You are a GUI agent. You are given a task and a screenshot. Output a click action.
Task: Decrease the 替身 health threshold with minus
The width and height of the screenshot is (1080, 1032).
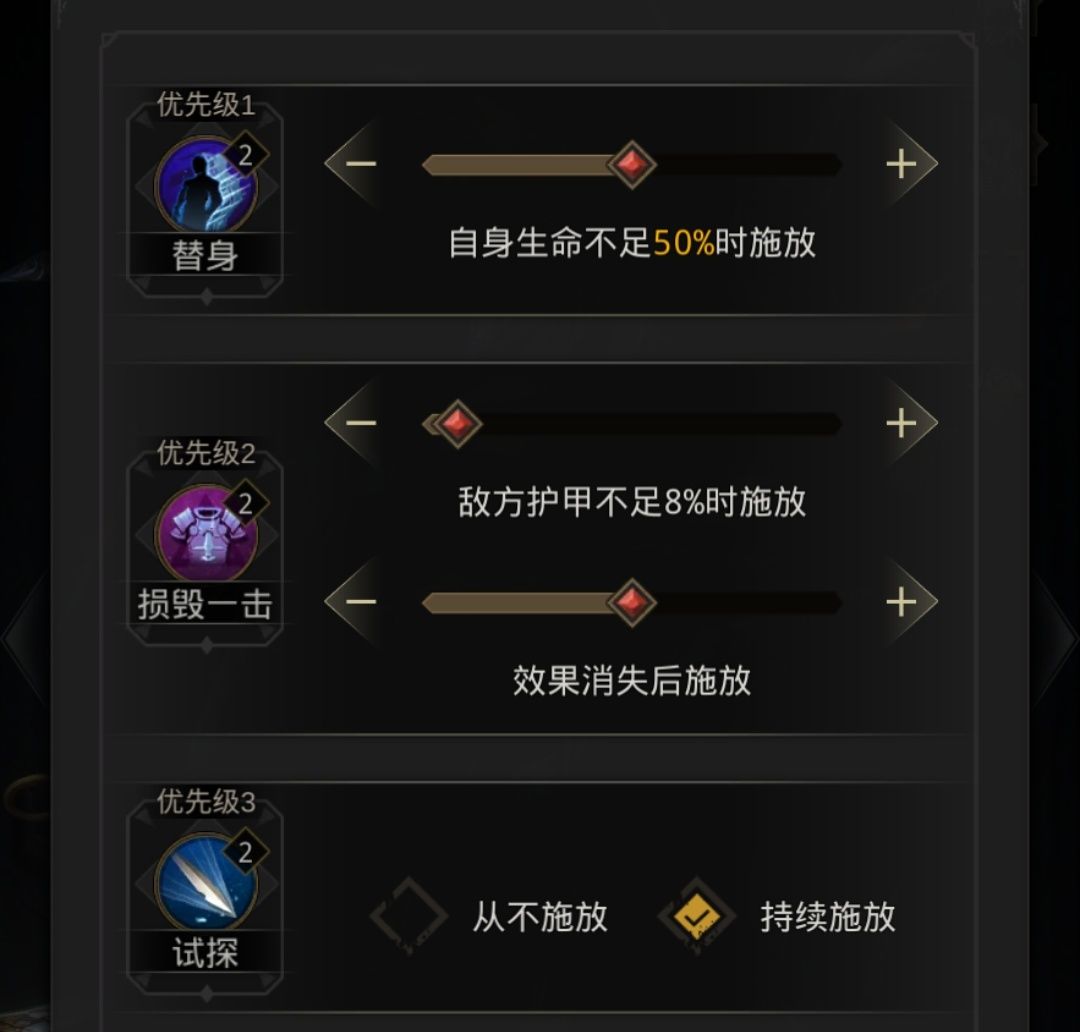(x=362, y=164)
